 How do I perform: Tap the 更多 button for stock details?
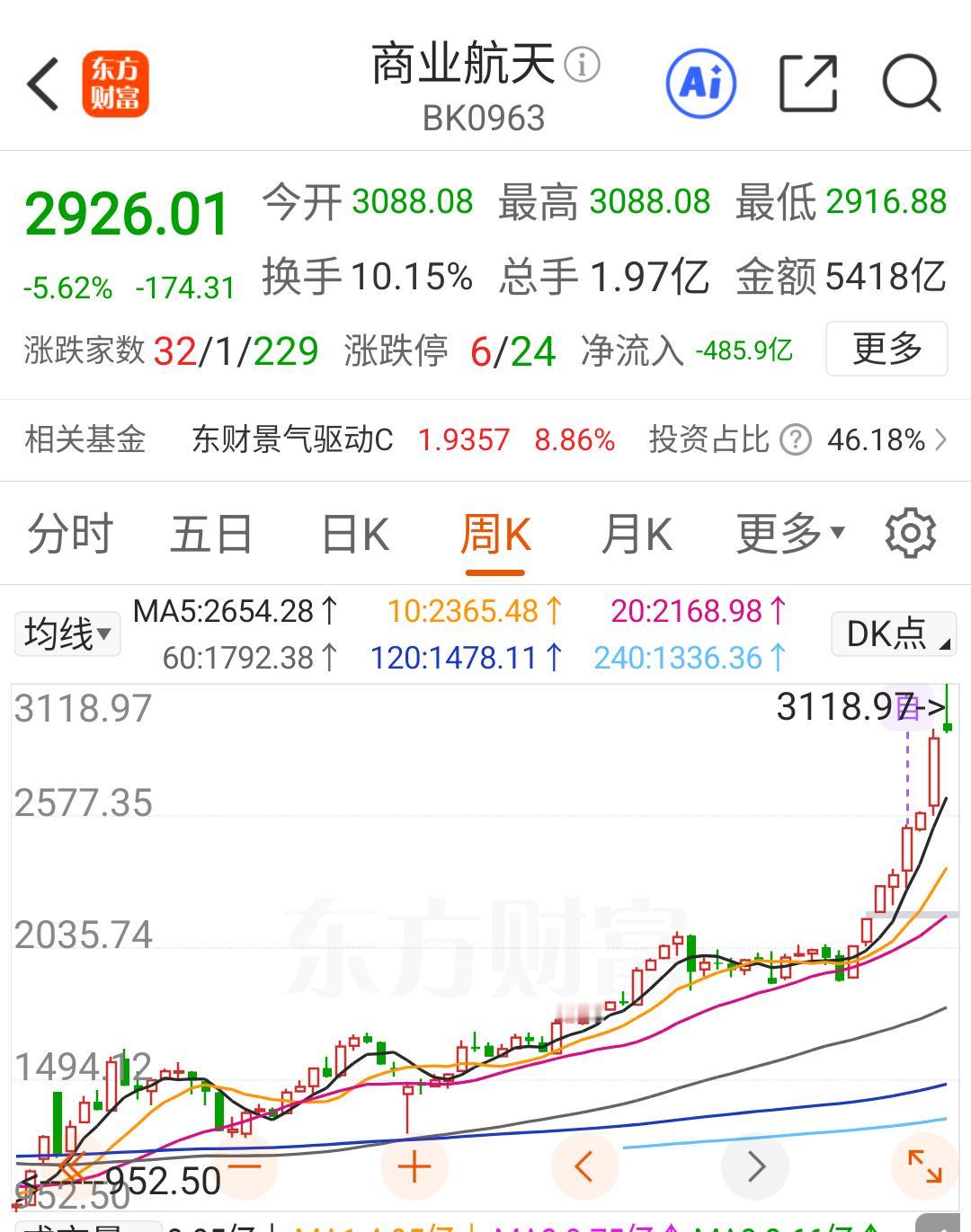[x=886, y=350]
